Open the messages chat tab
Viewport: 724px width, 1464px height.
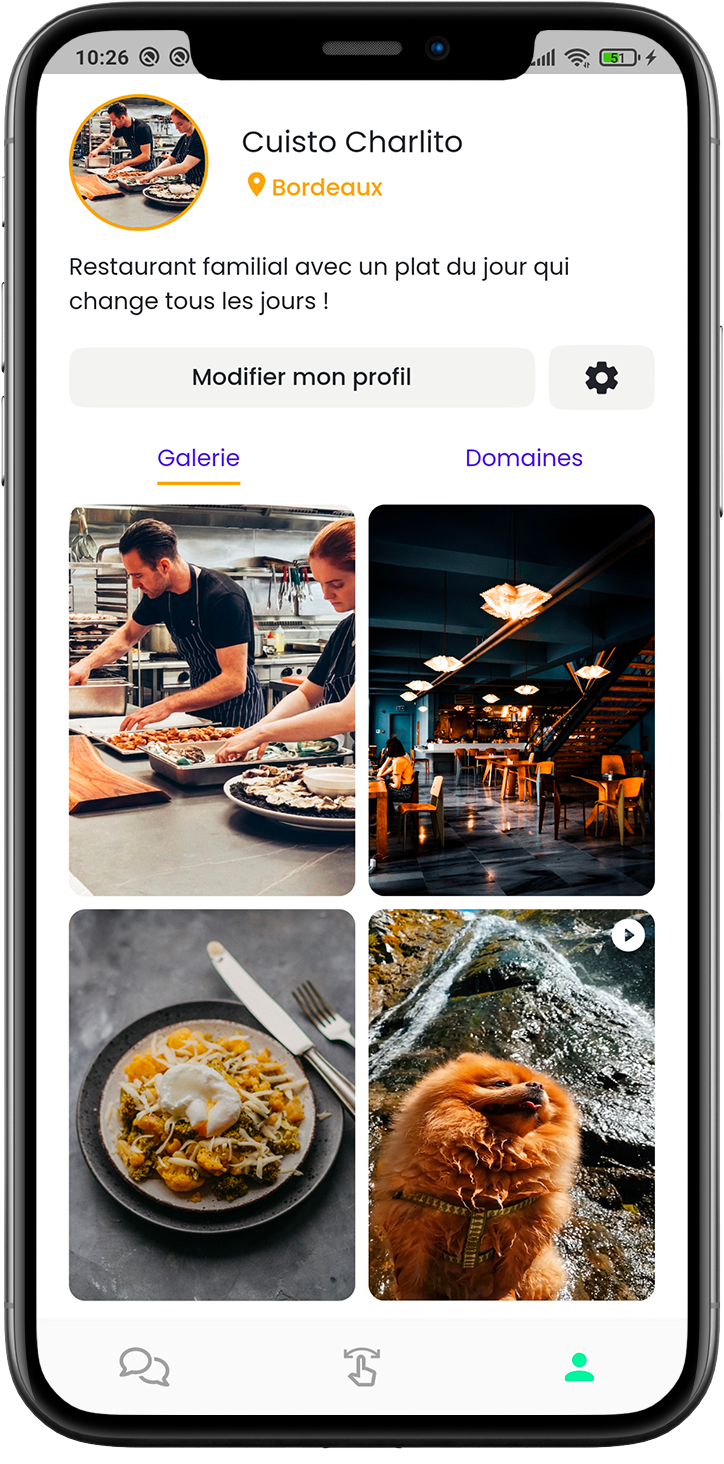[144, 1366]
